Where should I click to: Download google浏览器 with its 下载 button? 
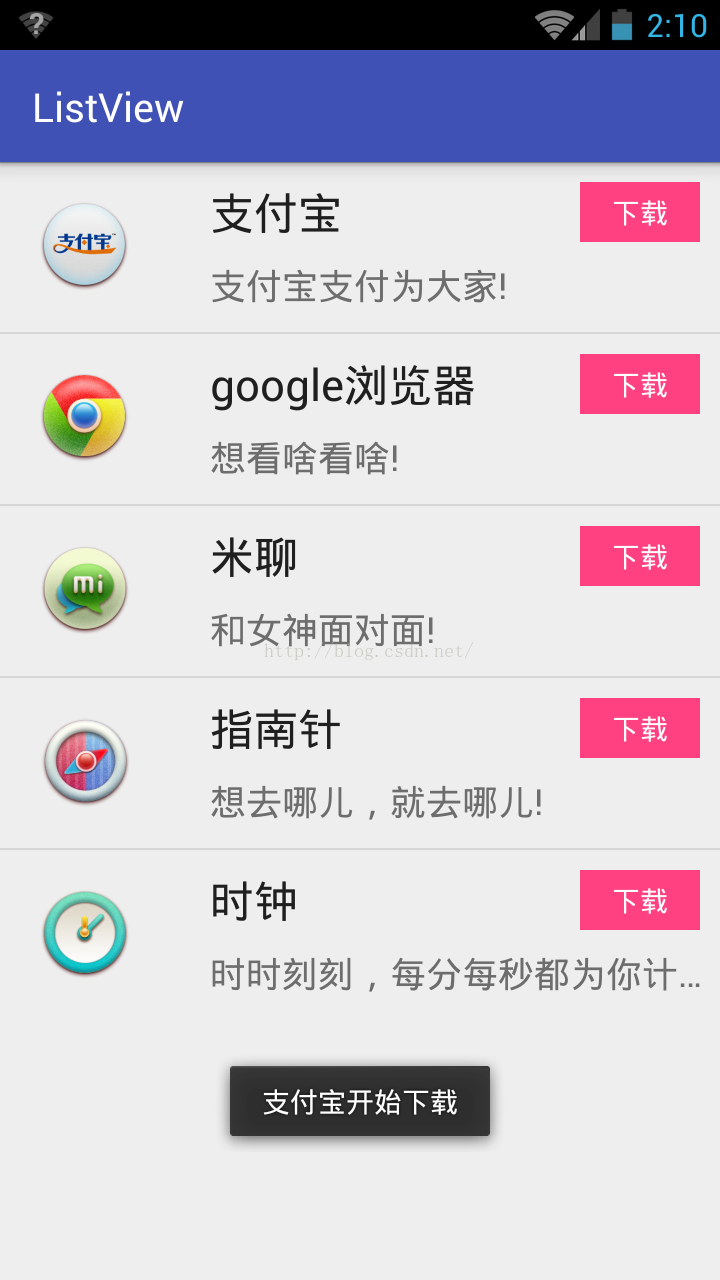pyautogui.click(x=639, y=384)
